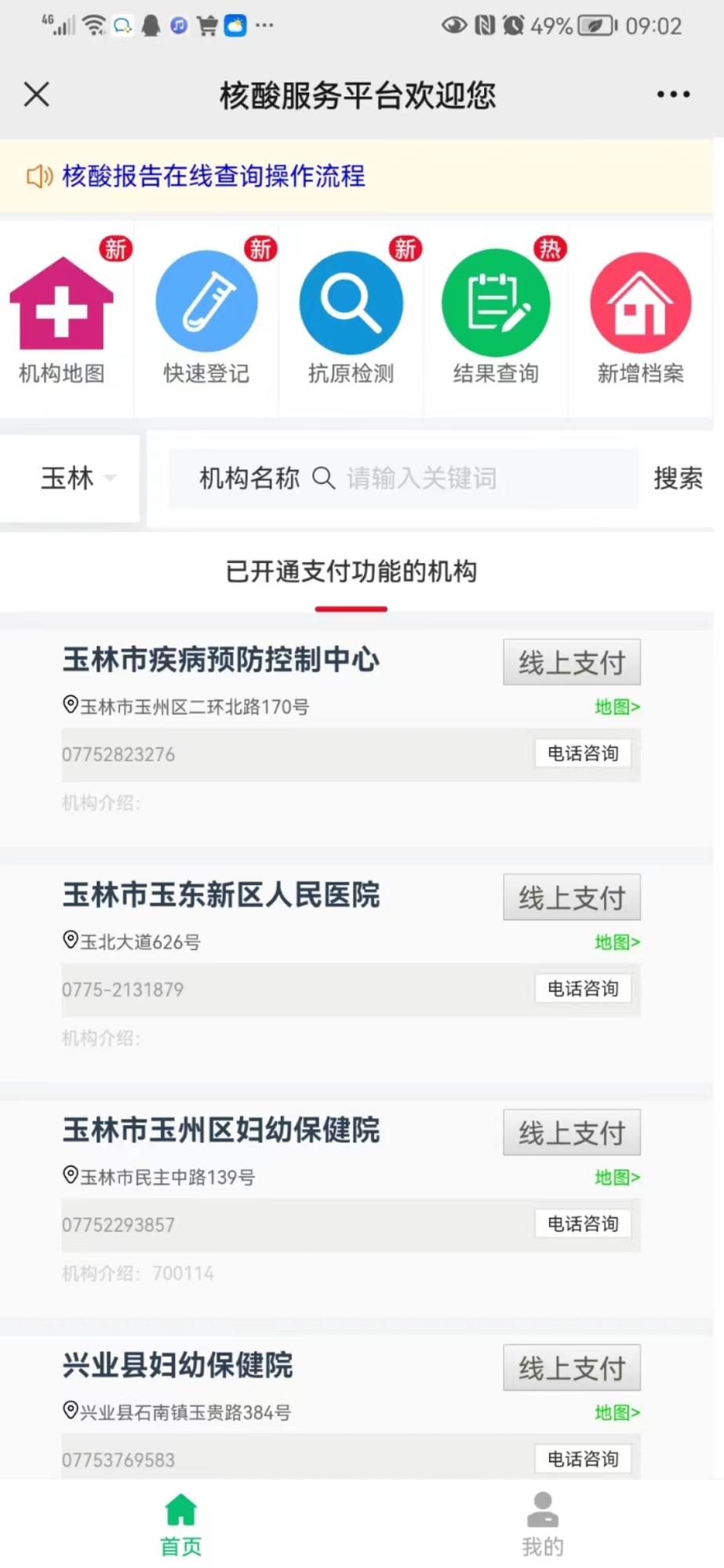This screenshot has height=1568, width=724.
Task: Open 核酸报告在线查询操作流程 notice
Action: 213,176
